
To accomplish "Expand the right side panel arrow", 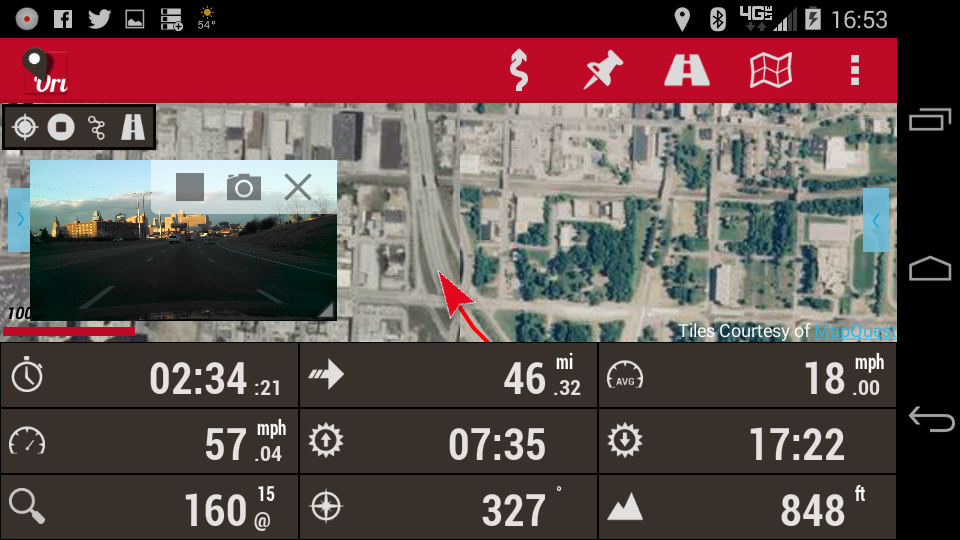I will 876,220.
